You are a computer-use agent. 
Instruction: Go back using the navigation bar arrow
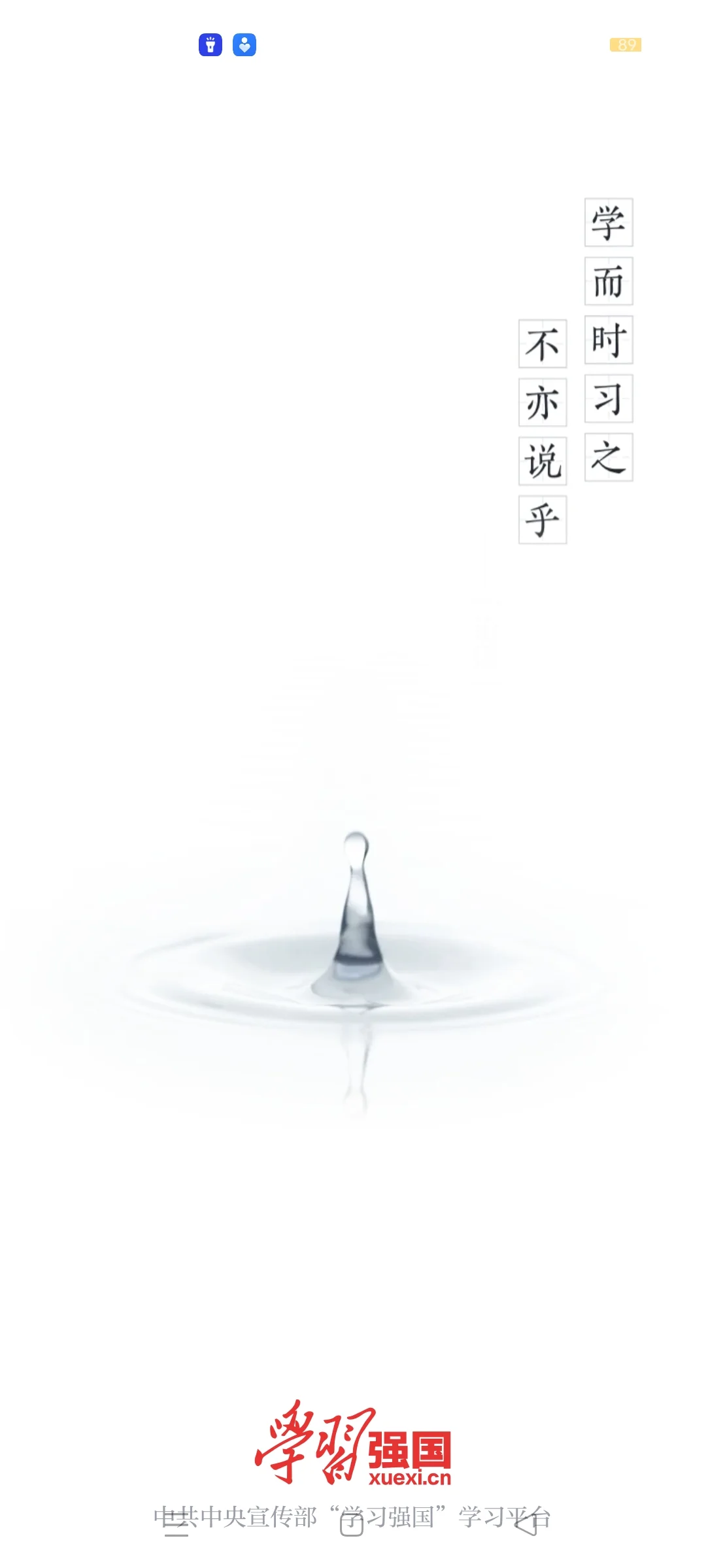[526, 1524]
